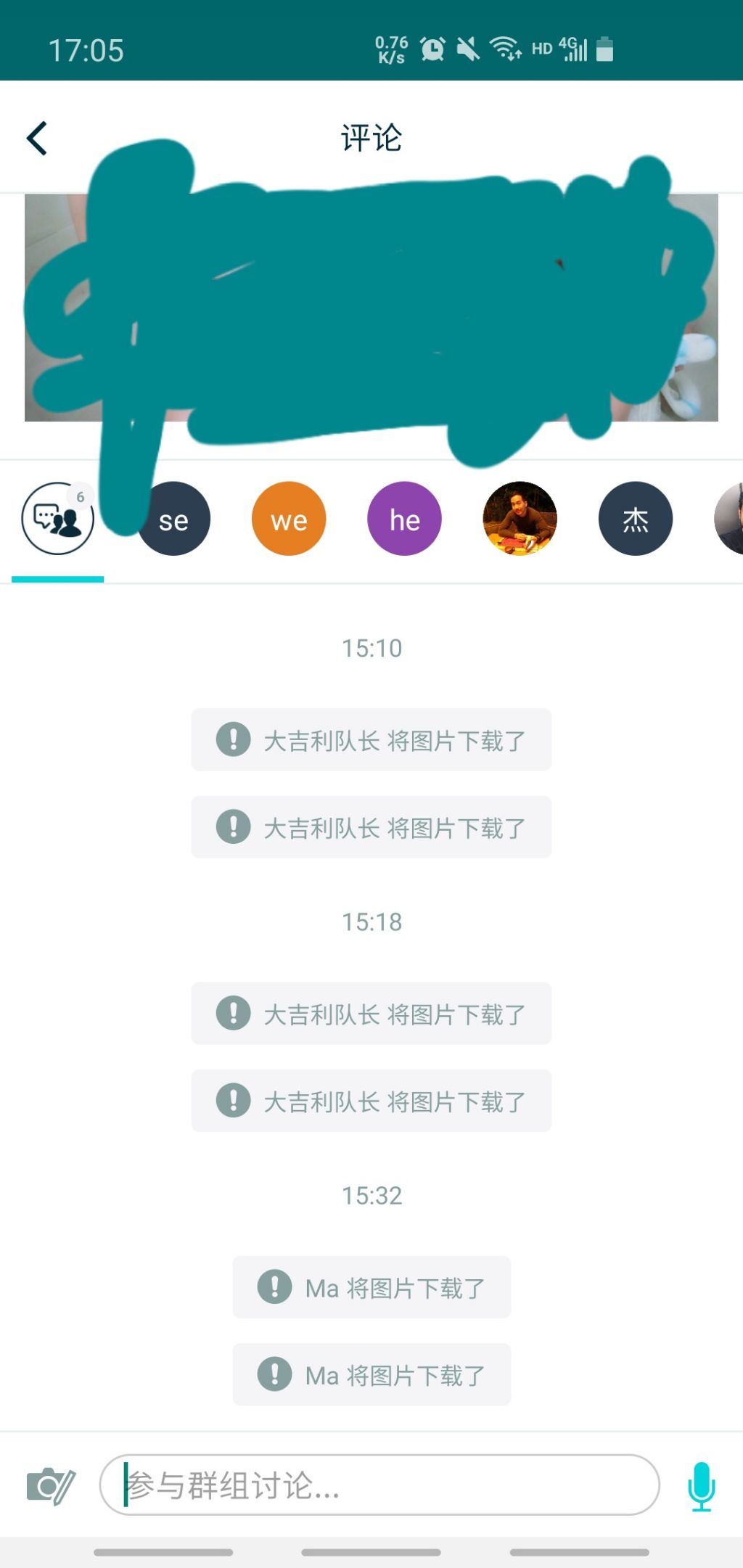Tap the camera icon to attach a photo
Image resolution: width=743 pixels, height=1568 pixels.
click(50, 1485)
